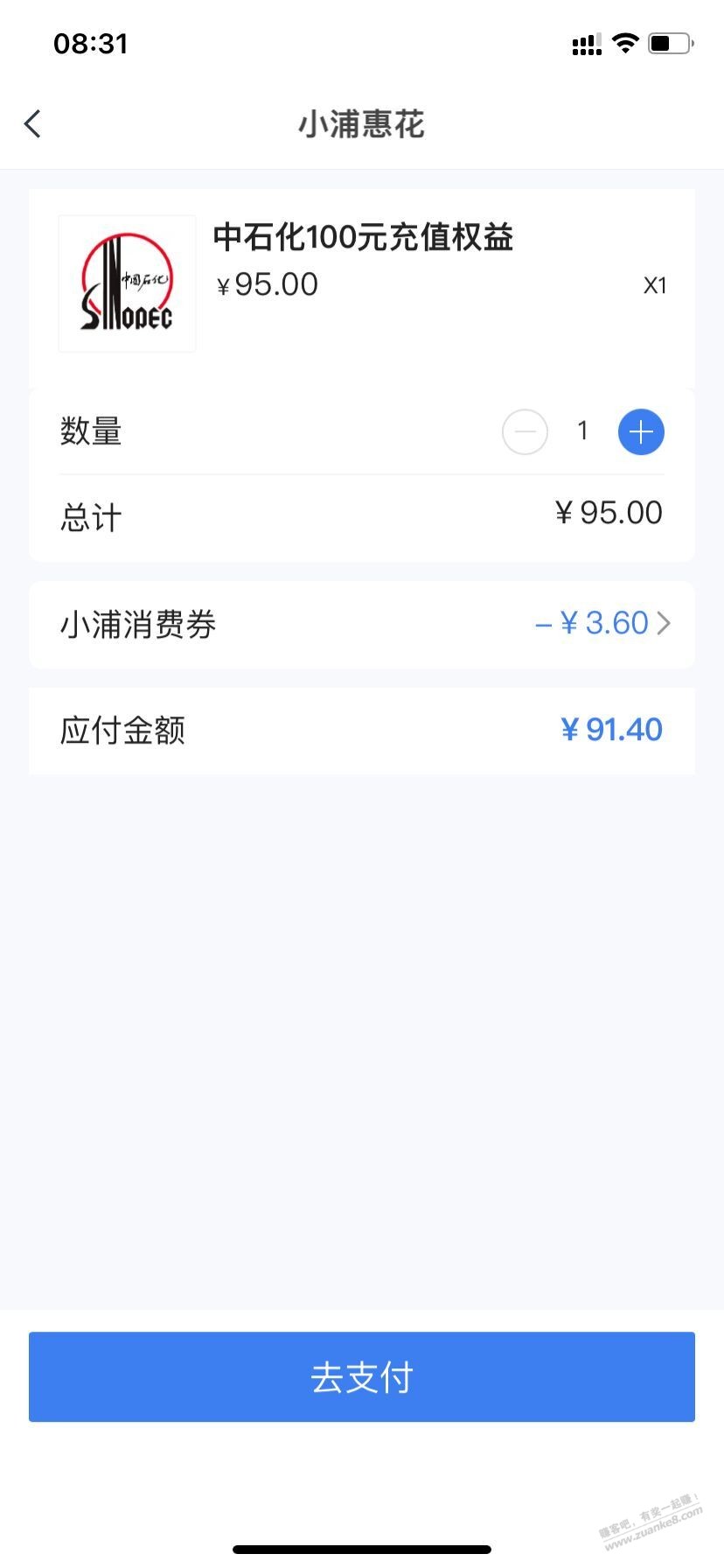This screenshot has height=1568, width=724.
Task: Go back using the top-left arrow
Action: click(x=33, y=124)
